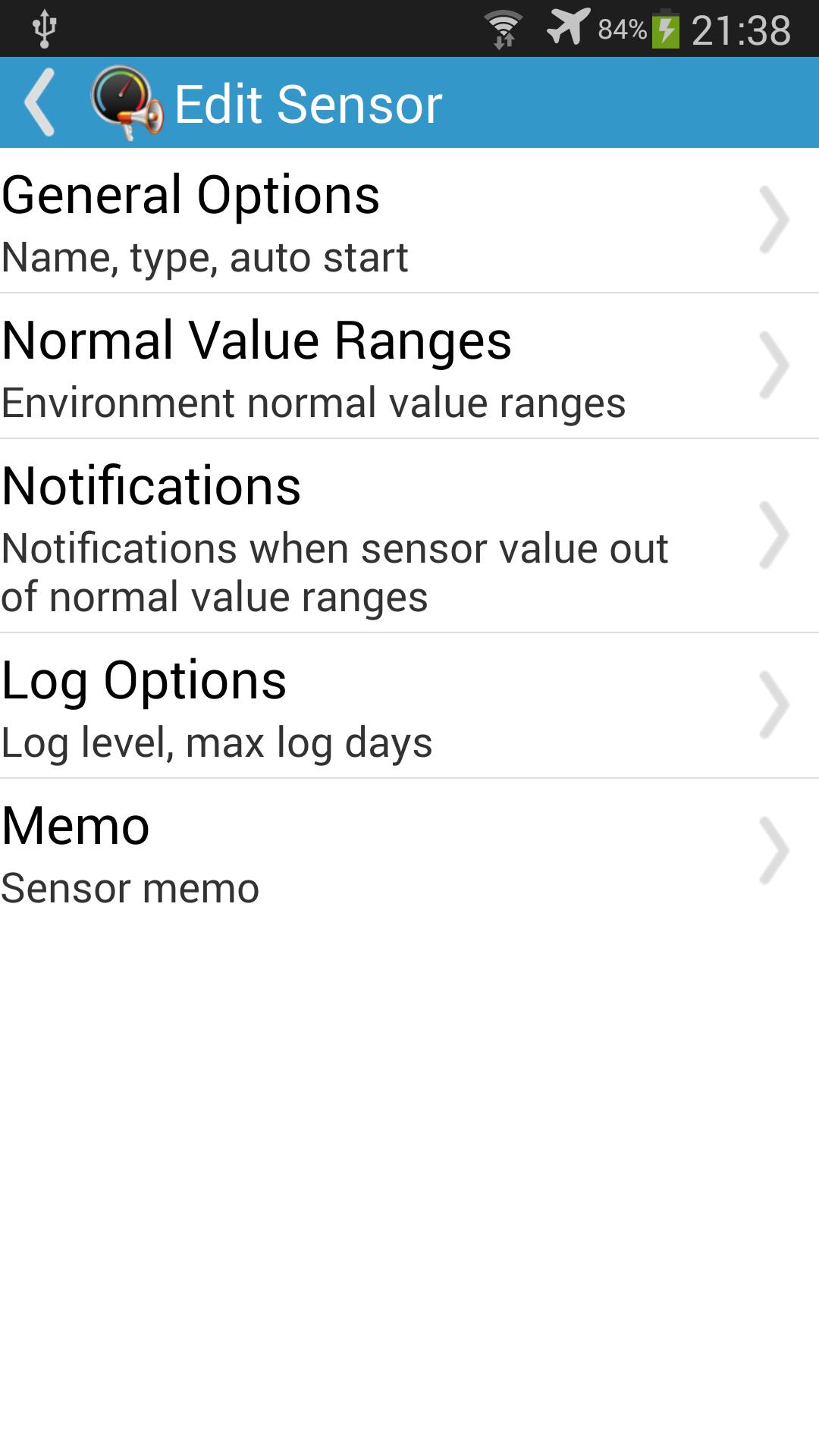
Task: Select the Edit Sensor title
Action: [307, 102]
